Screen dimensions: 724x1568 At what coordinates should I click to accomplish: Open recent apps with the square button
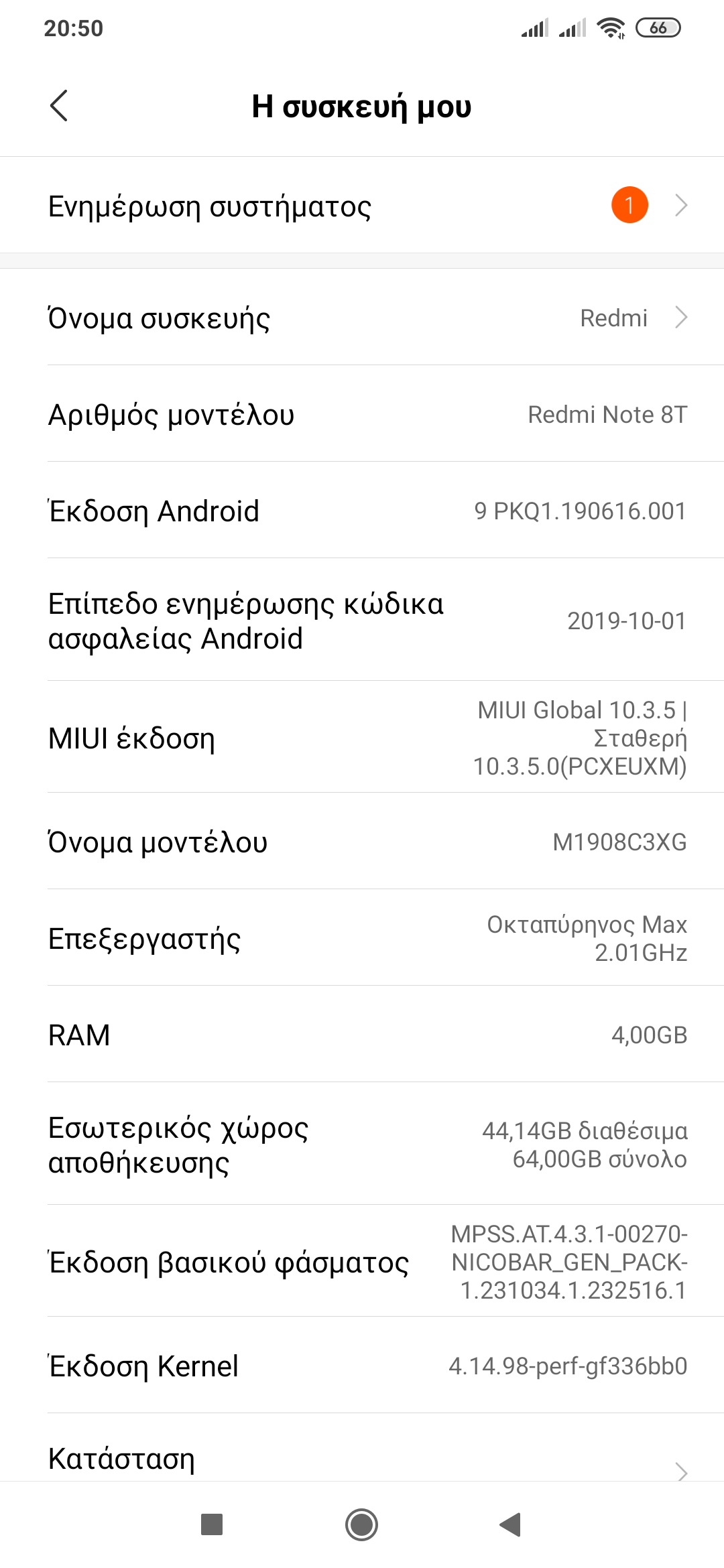tap(212, 1524)
